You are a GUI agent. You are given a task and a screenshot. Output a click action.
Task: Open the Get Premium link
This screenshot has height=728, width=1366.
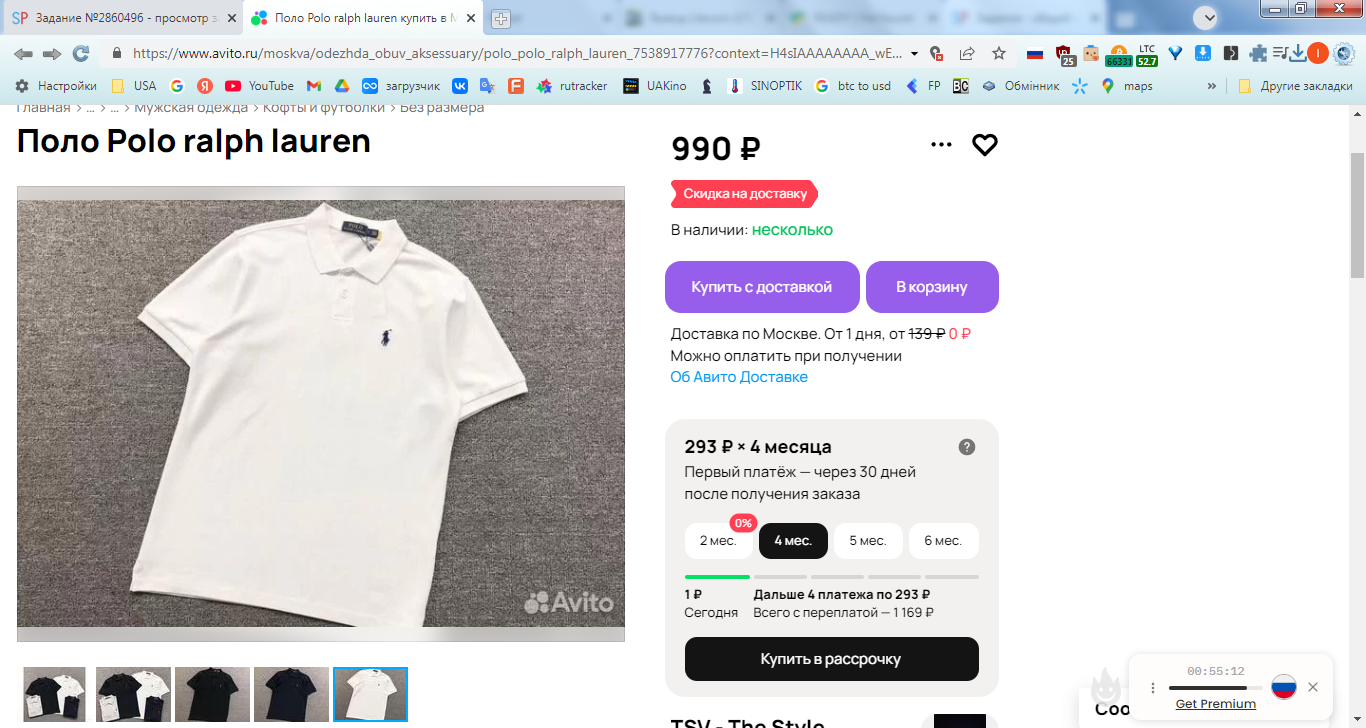1215,704
